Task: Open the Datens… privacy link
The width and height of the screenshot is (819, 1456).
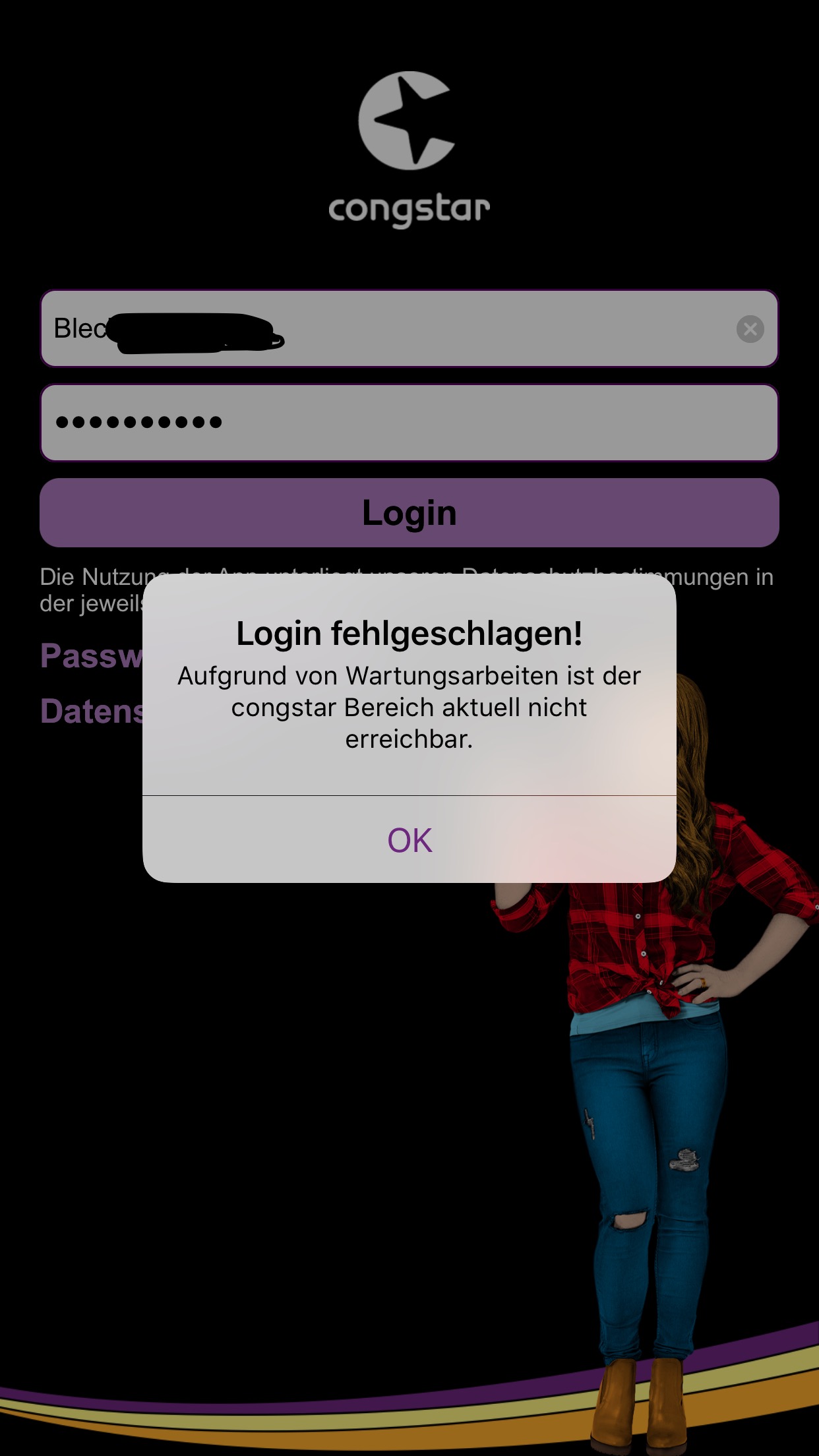Action: 91,712
